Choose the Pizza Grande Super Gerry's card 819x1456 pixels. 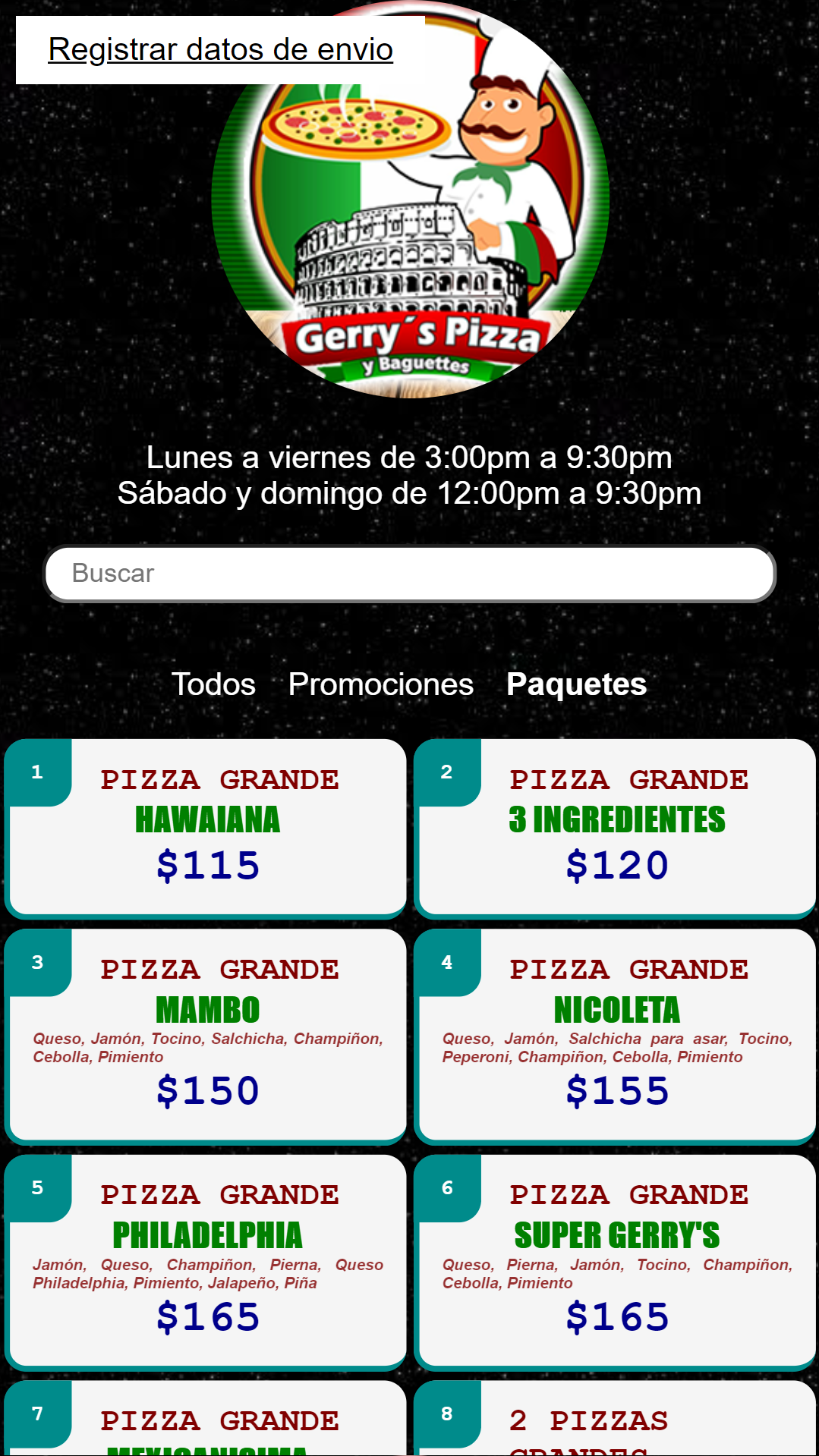616,1260
